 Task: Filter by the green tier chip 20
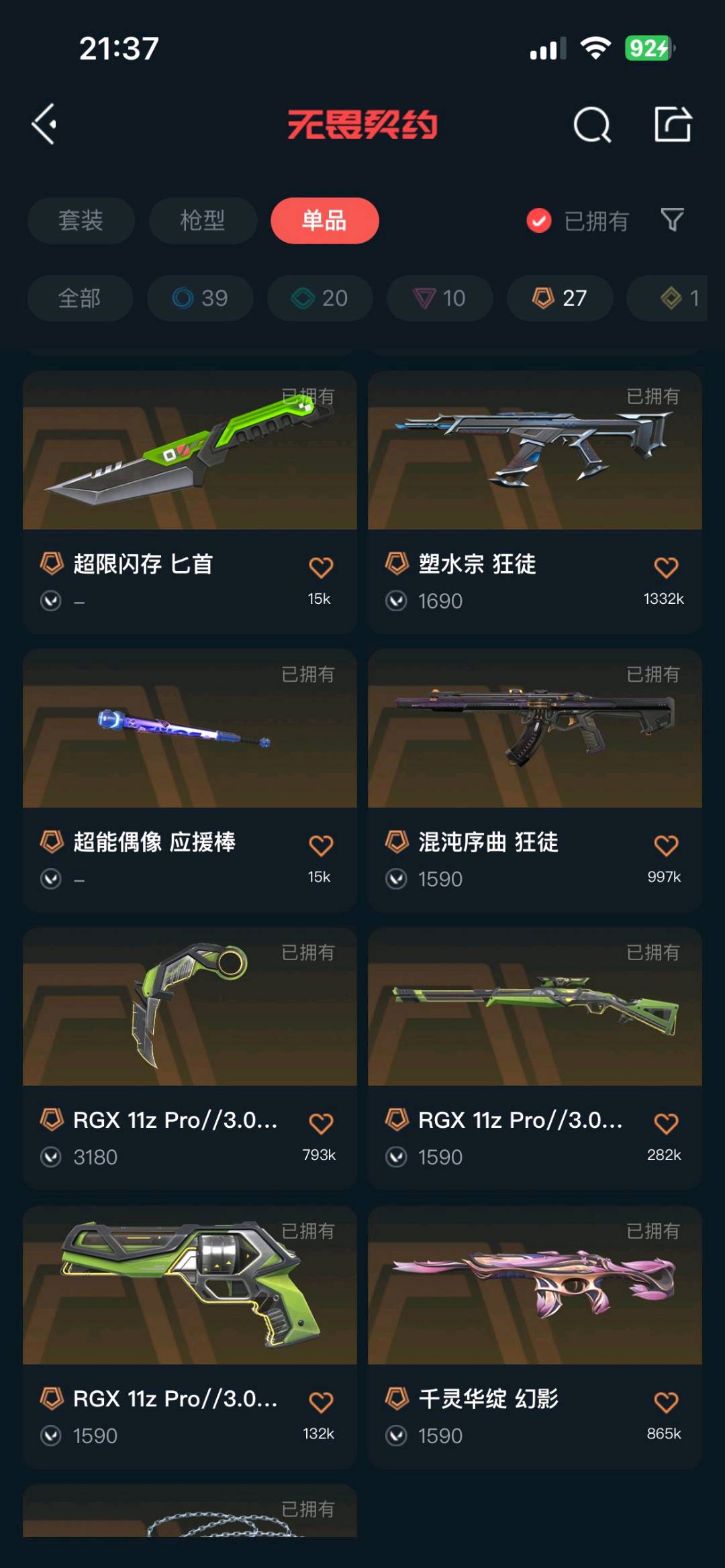(320, 298)
